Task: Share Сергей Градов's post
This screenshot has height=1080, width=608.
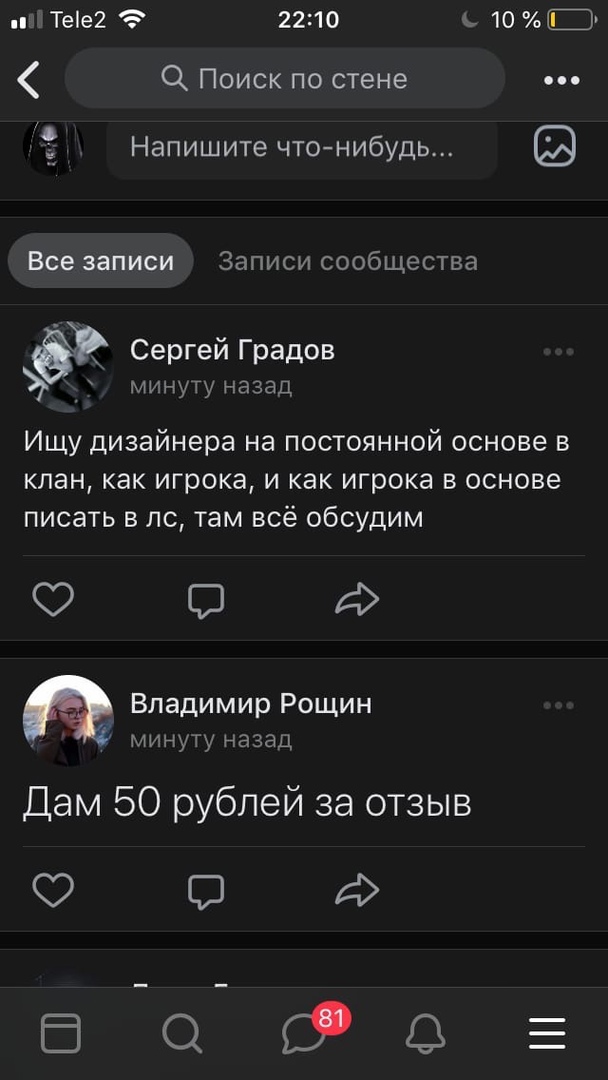Action: click(357, 599)
